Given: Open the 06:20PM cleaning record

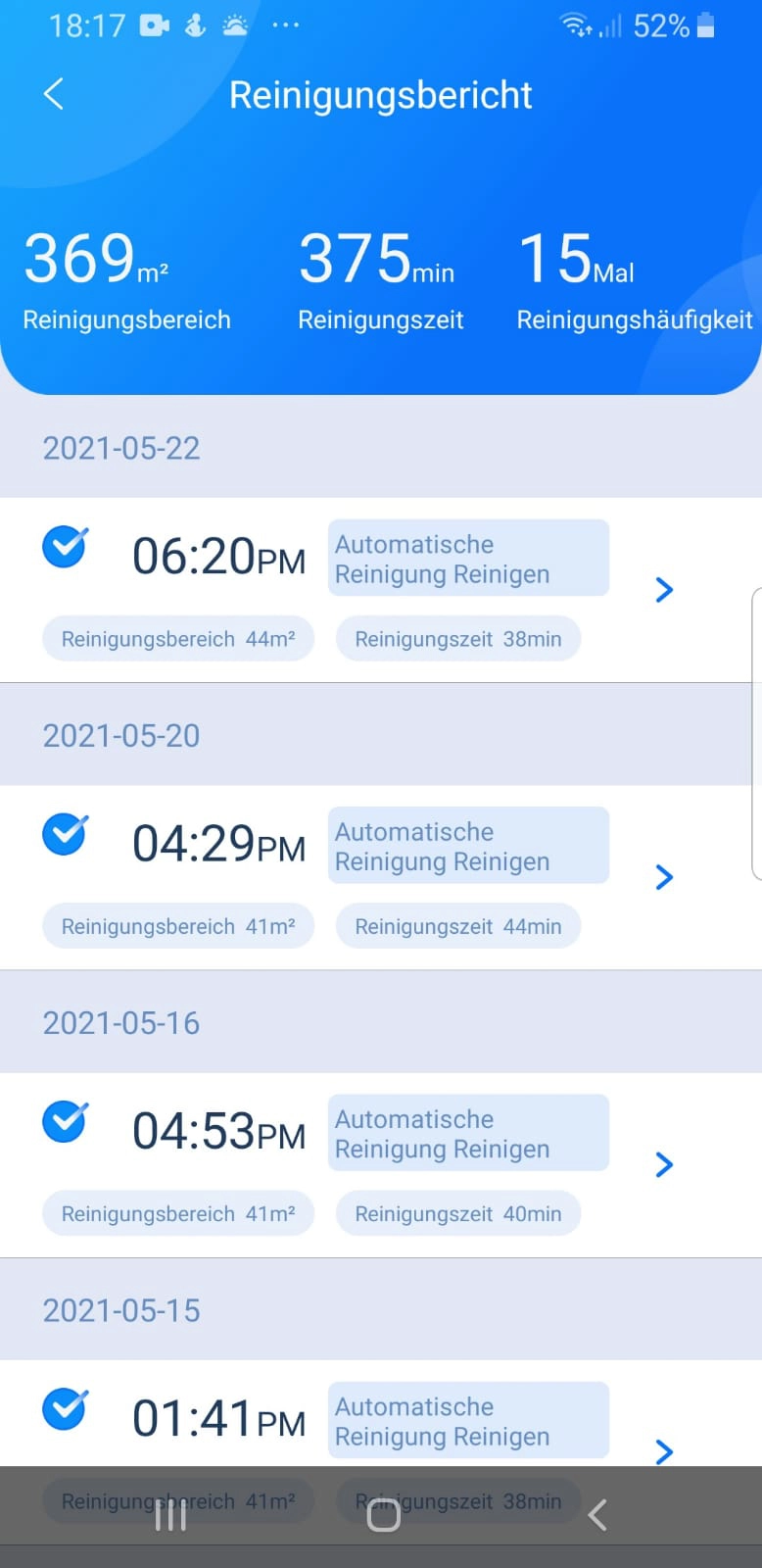Looking at the screenshot, I should [x=381, y=590].
